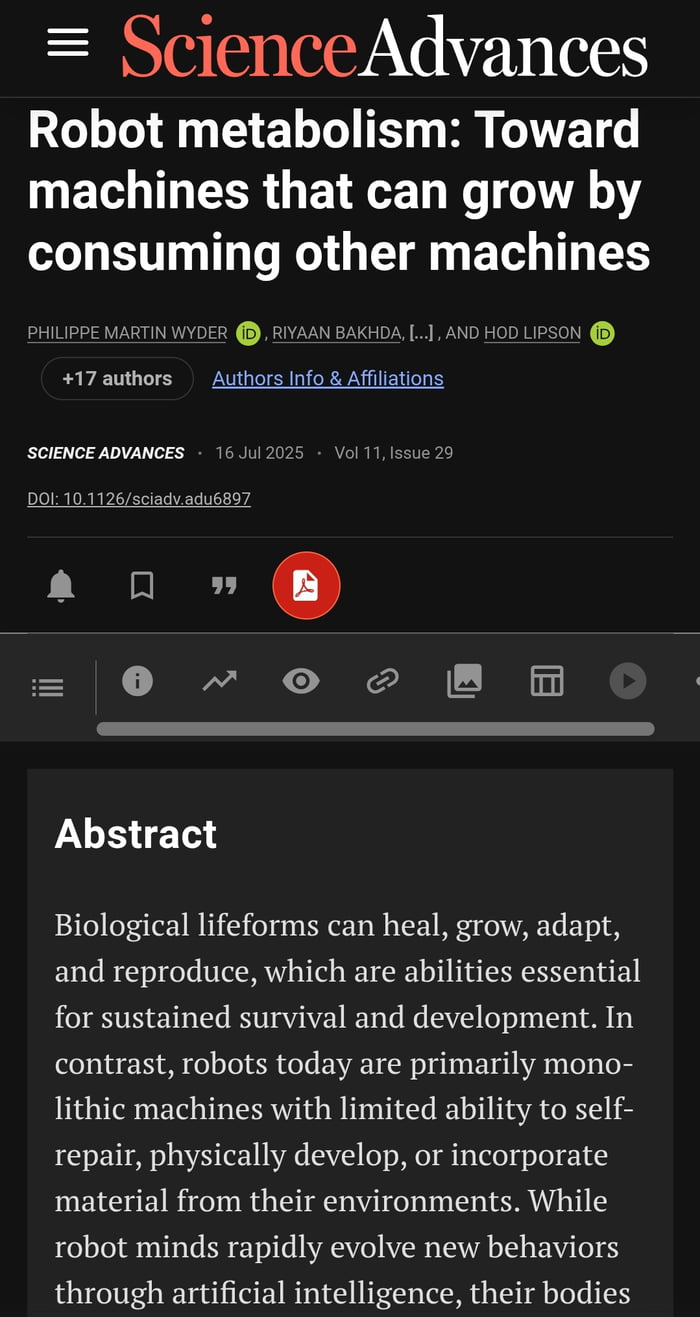This screenshot has width=700, height=1317.
Task: Jump to the article tables section
Action: (546, 681)
